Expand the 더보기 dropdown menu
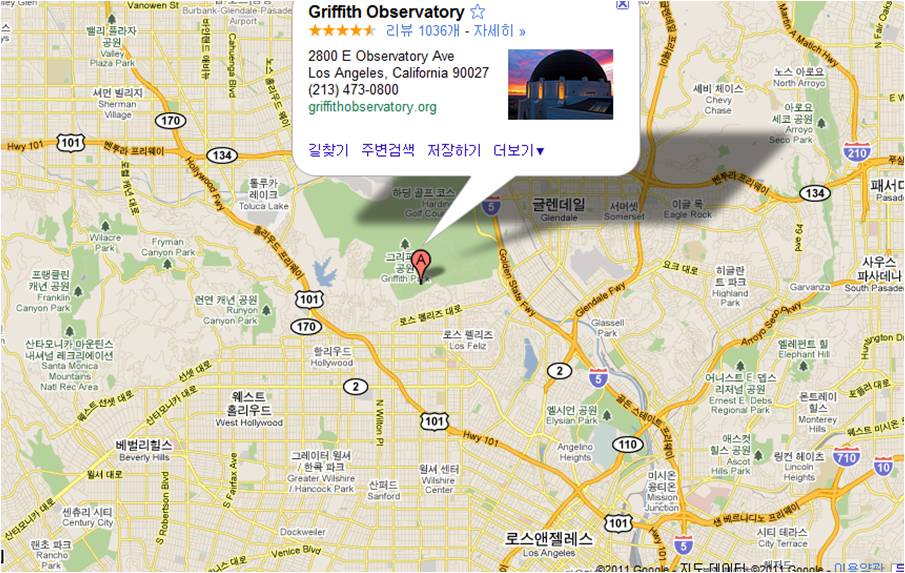 point(518,151)
